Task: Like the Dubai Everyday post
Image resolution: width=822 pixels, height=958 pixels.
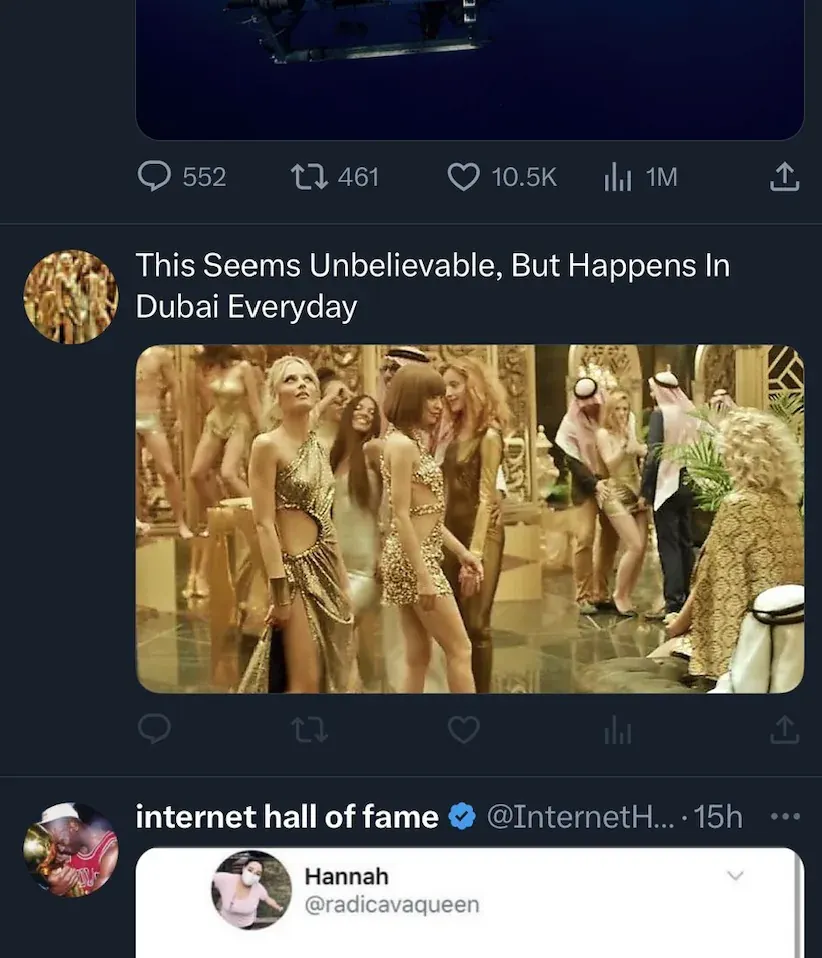Action: click(x=463, y=731)
